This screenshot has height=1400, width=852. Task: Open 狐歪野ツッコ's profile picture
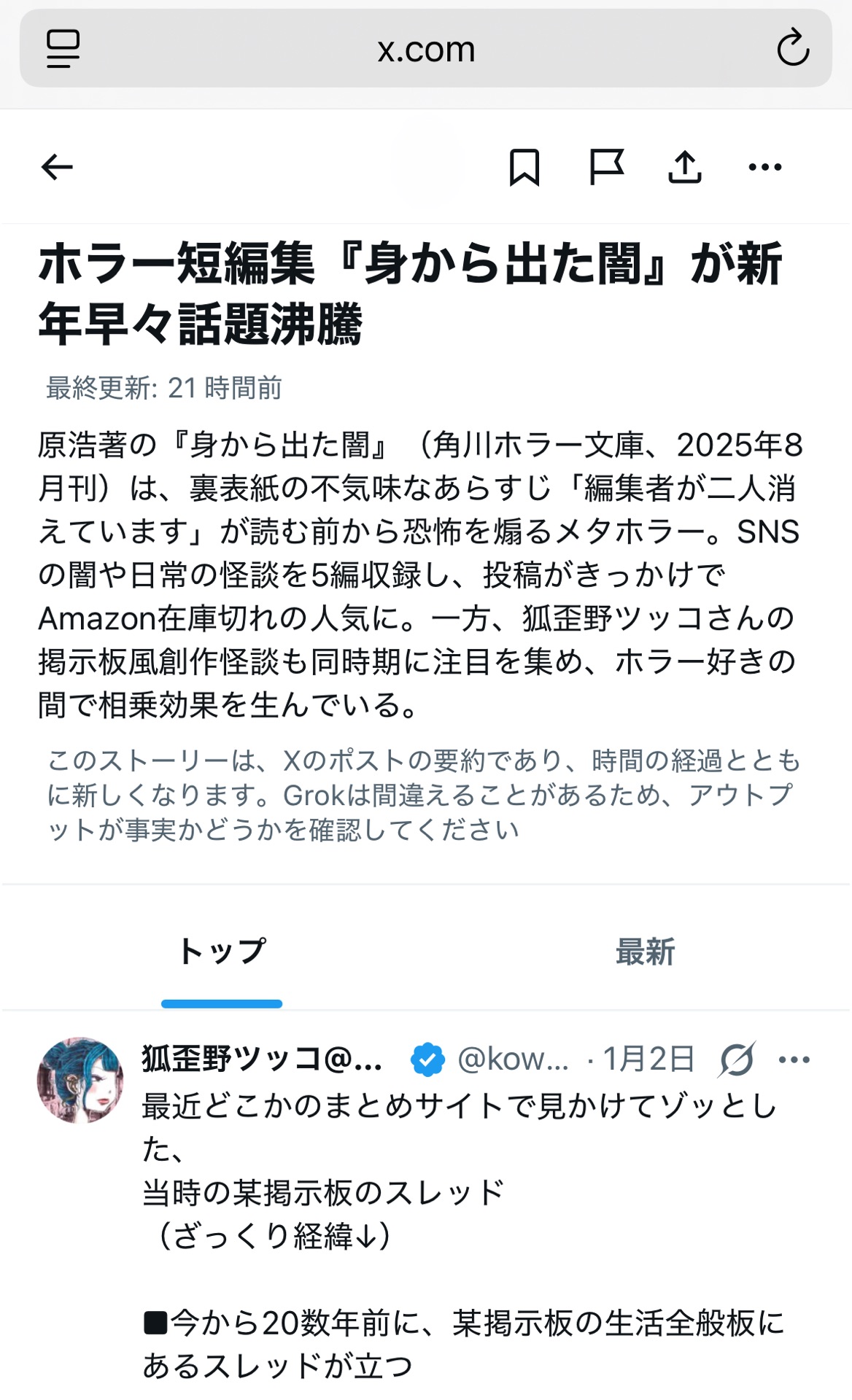80,1080
